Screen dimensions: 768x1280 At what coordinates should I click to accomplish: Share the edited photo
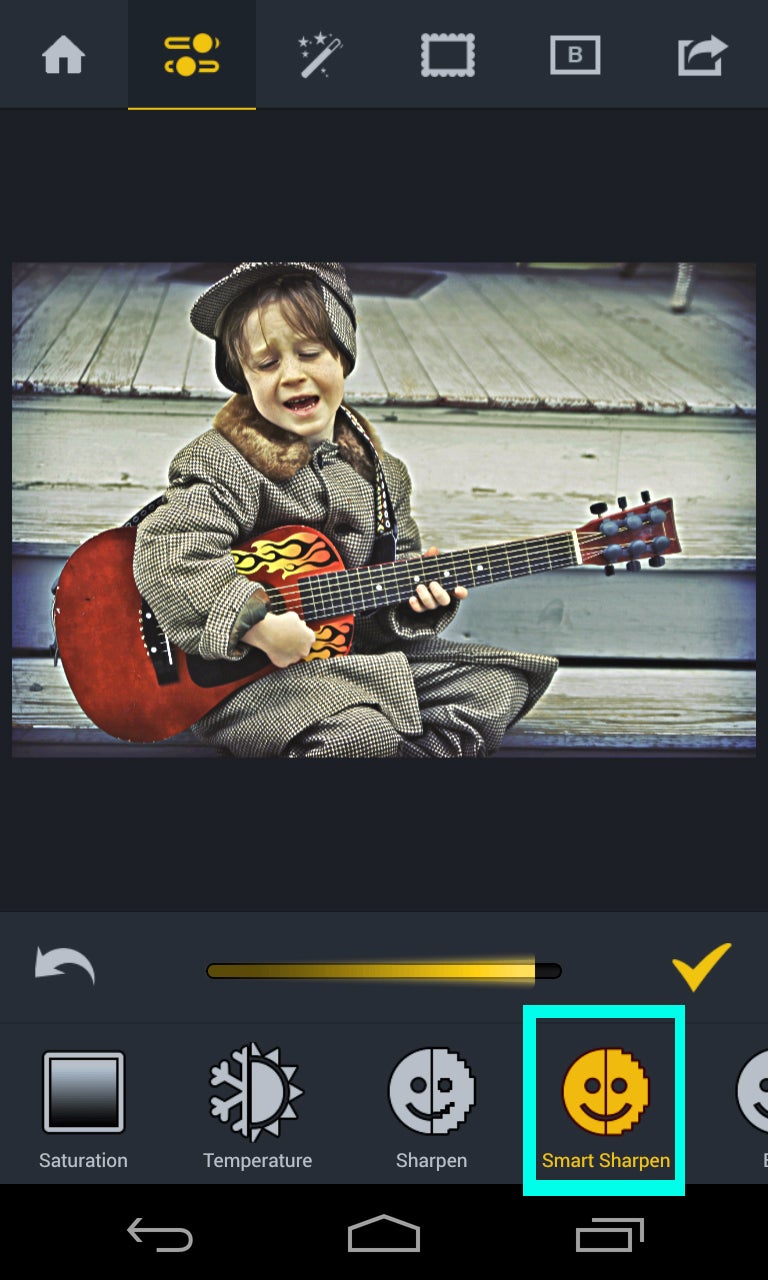702,55
